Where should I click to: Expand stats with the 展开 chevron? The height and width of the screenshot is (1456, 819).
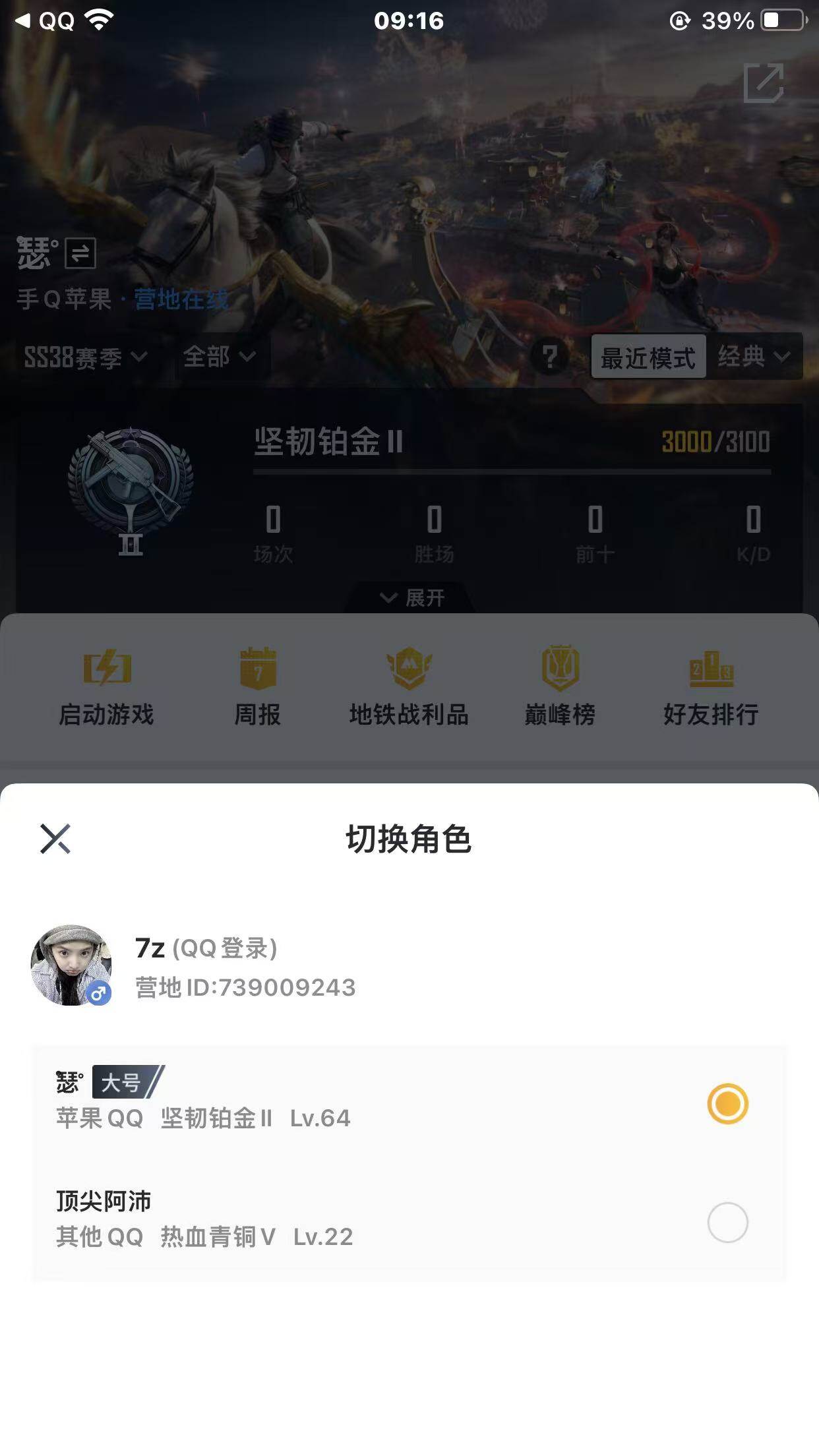pyautogui.click(x=409, y=599)
